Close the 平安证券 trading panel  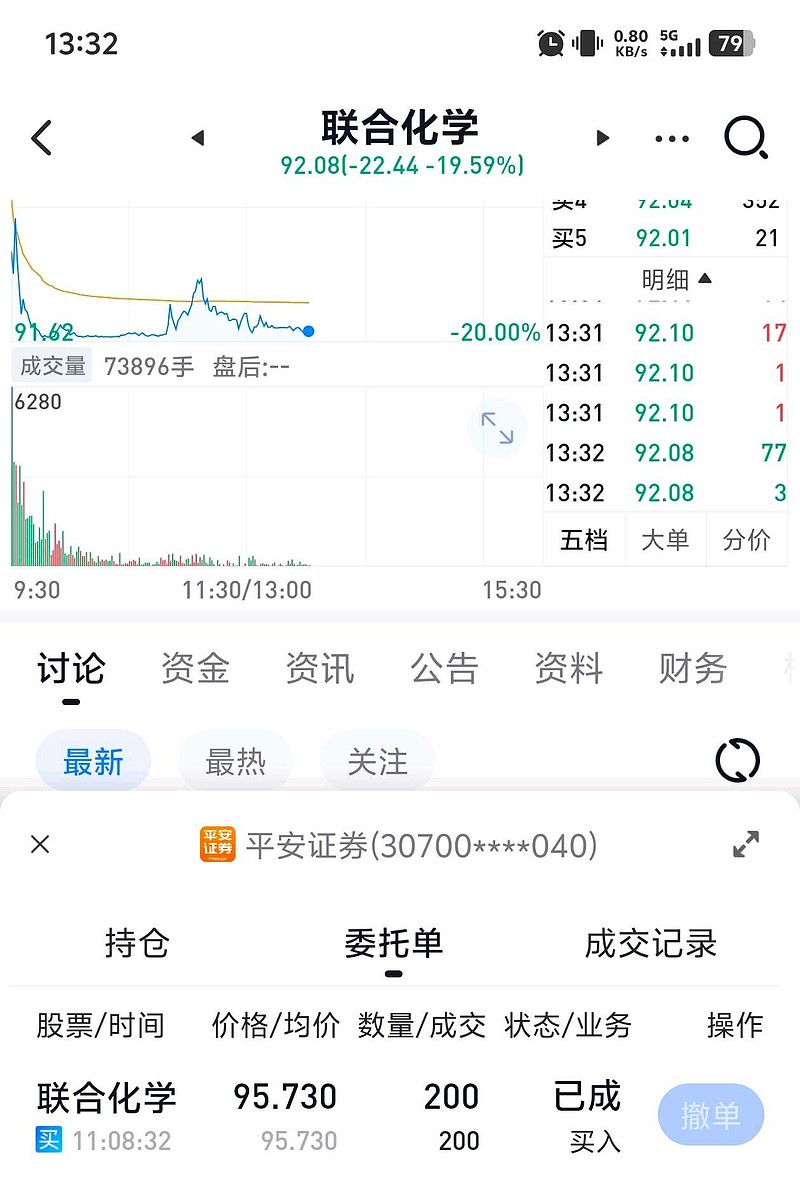pos(40,845)
